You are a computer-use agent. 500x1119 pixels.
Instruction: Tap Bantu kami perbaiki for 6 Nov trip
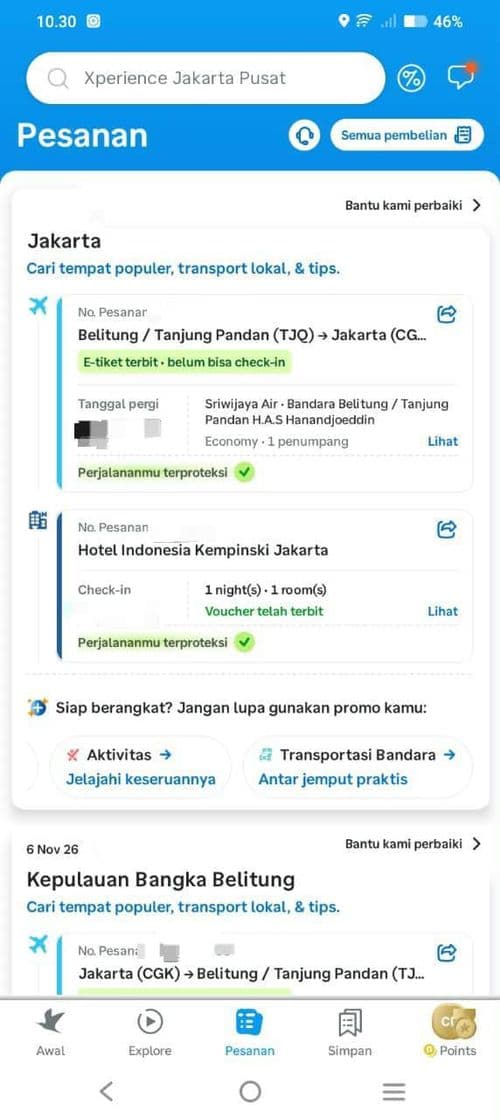[x=414, y=844]
